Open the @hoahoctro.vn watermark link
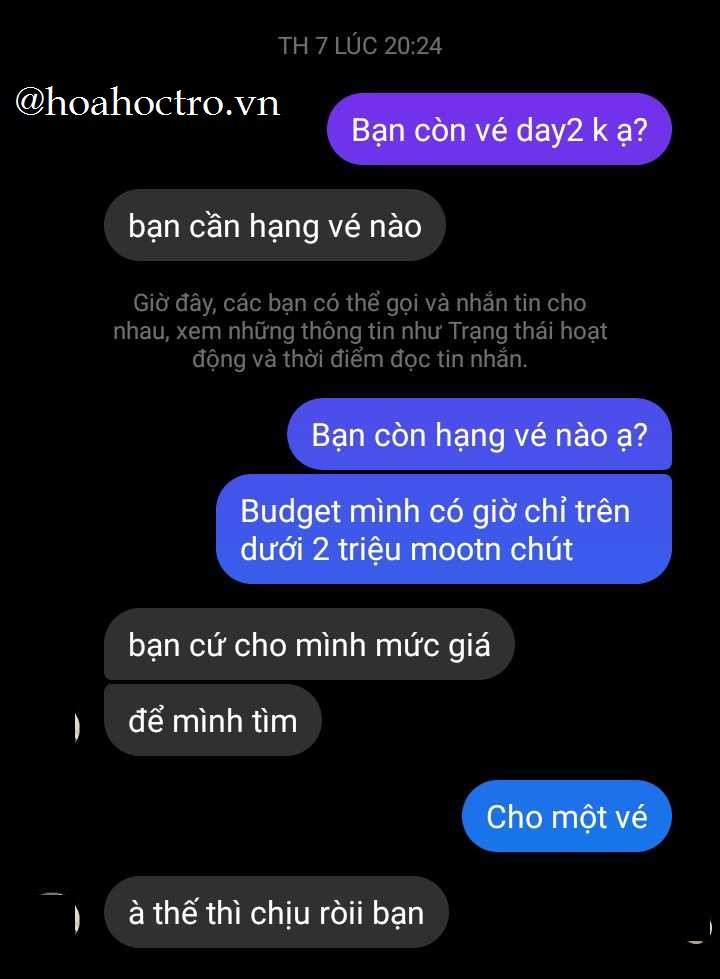This screenshot has width=720, height=979. [146, 101]
